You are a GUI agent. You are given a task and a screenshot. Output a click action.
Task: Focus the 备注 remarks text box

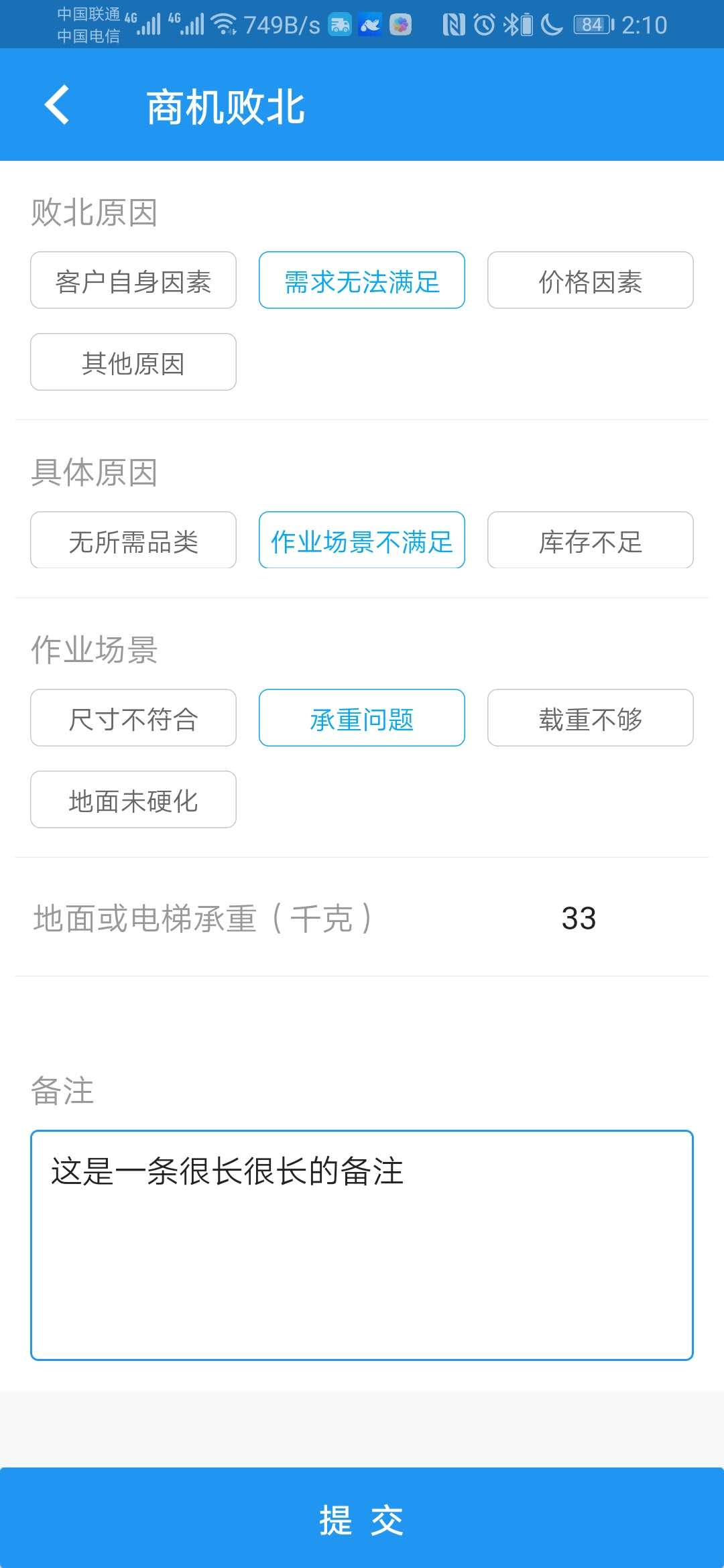(362, 1245)
